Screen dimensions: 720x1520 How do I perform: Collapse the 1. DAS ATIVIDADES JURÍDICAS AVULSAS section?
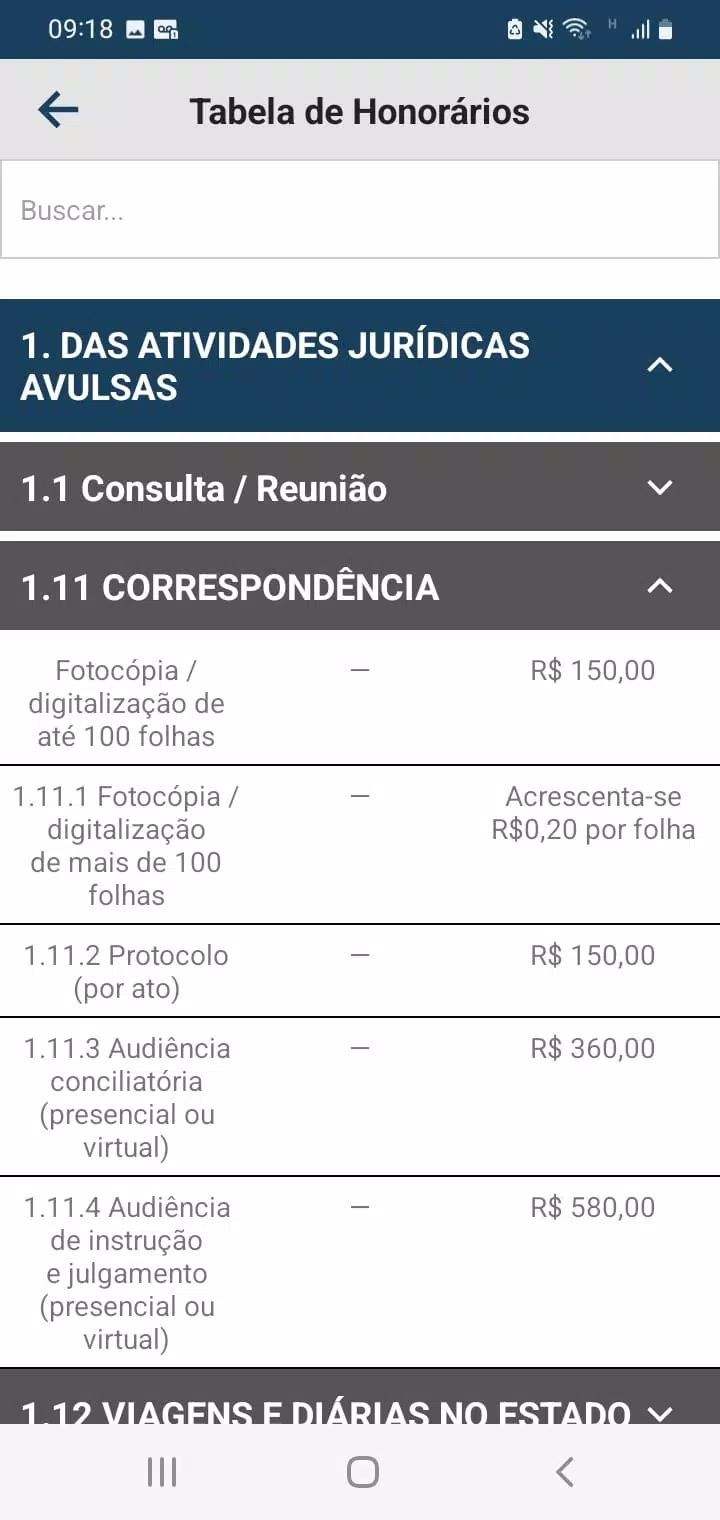coord(360,366)
